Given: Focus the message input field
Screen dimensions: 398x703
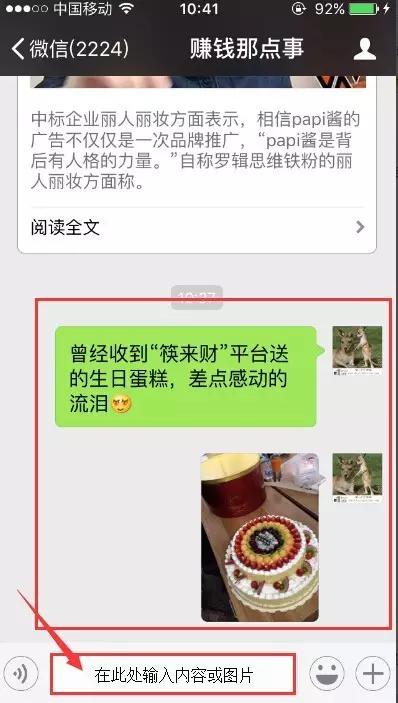Looking at the screenshot, I should click(x=173, y=674).
